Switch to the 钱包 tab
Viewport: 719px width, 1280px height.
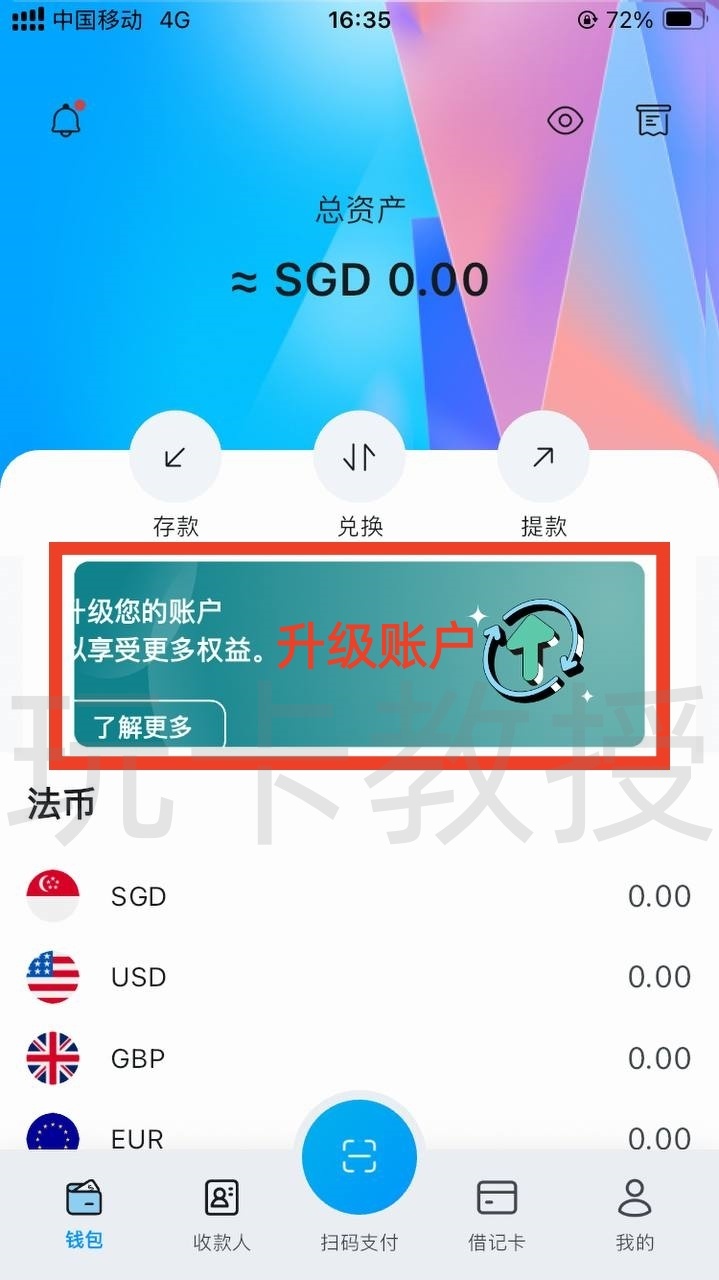[84, 1212]
